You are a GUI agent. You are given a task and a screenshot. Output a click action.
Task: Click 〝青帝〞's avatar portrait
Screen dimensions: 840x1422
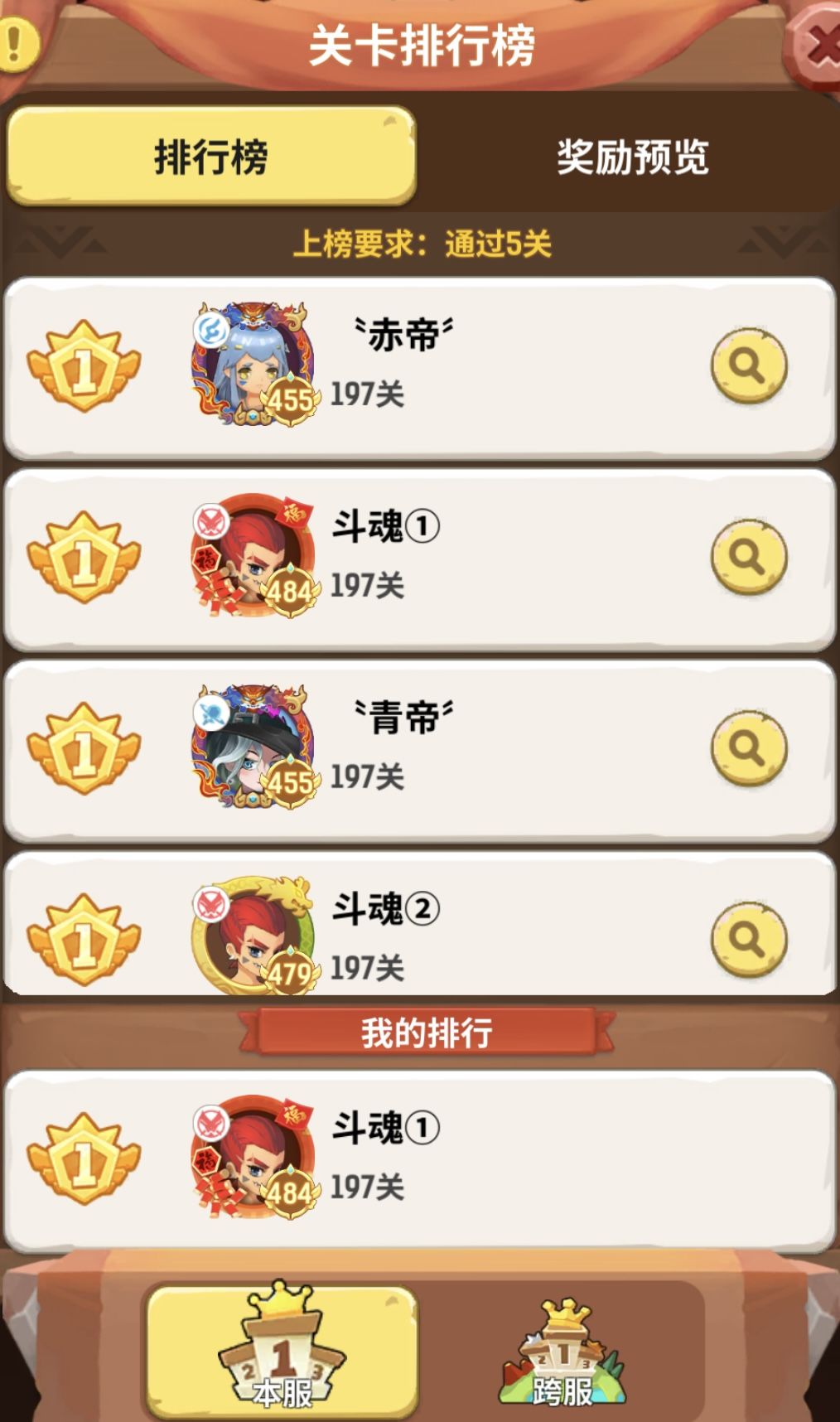click(249, 745)
